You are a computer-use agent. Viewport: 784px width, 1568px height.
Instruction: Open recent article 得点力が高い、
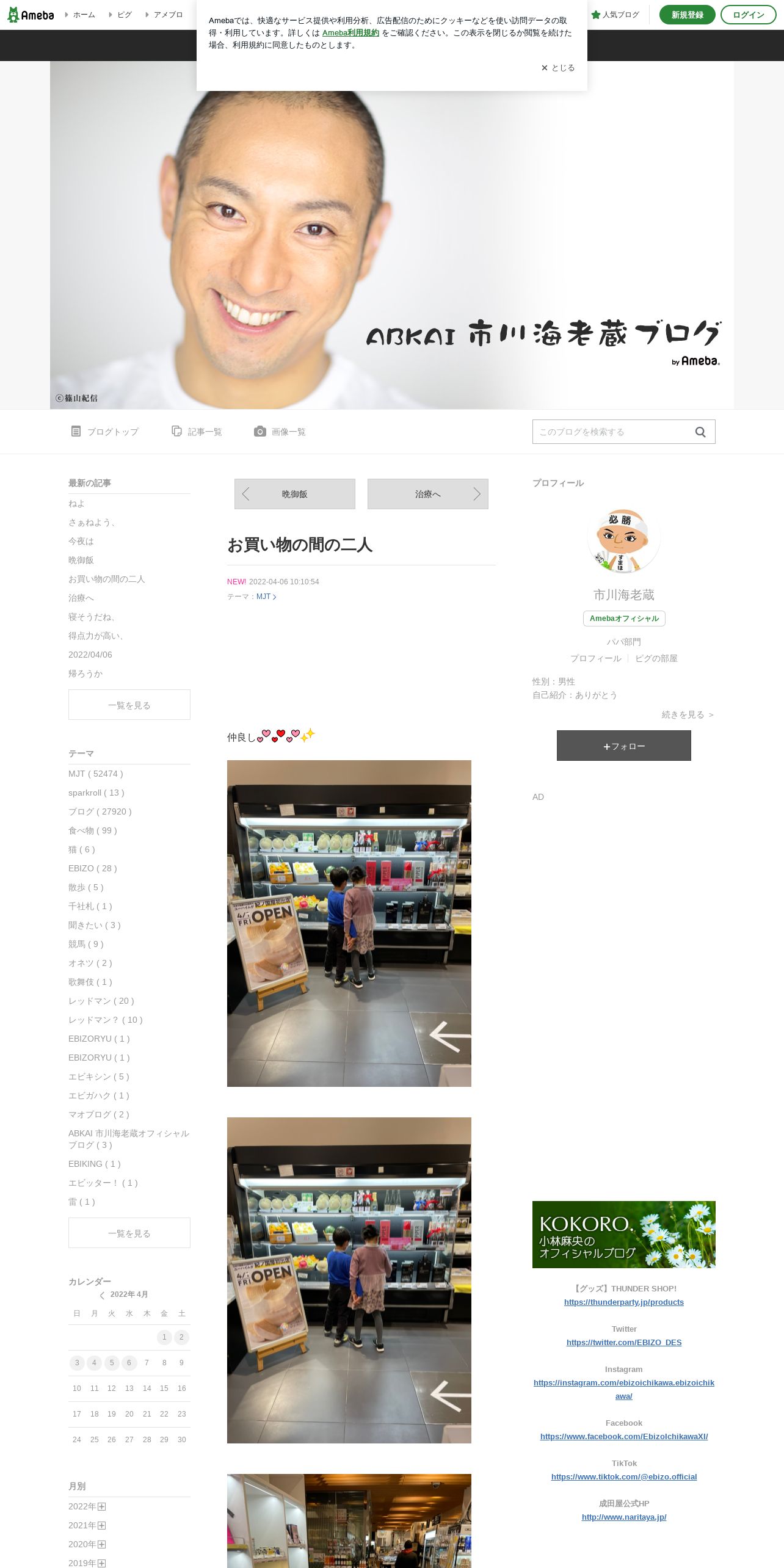[97, 636]
